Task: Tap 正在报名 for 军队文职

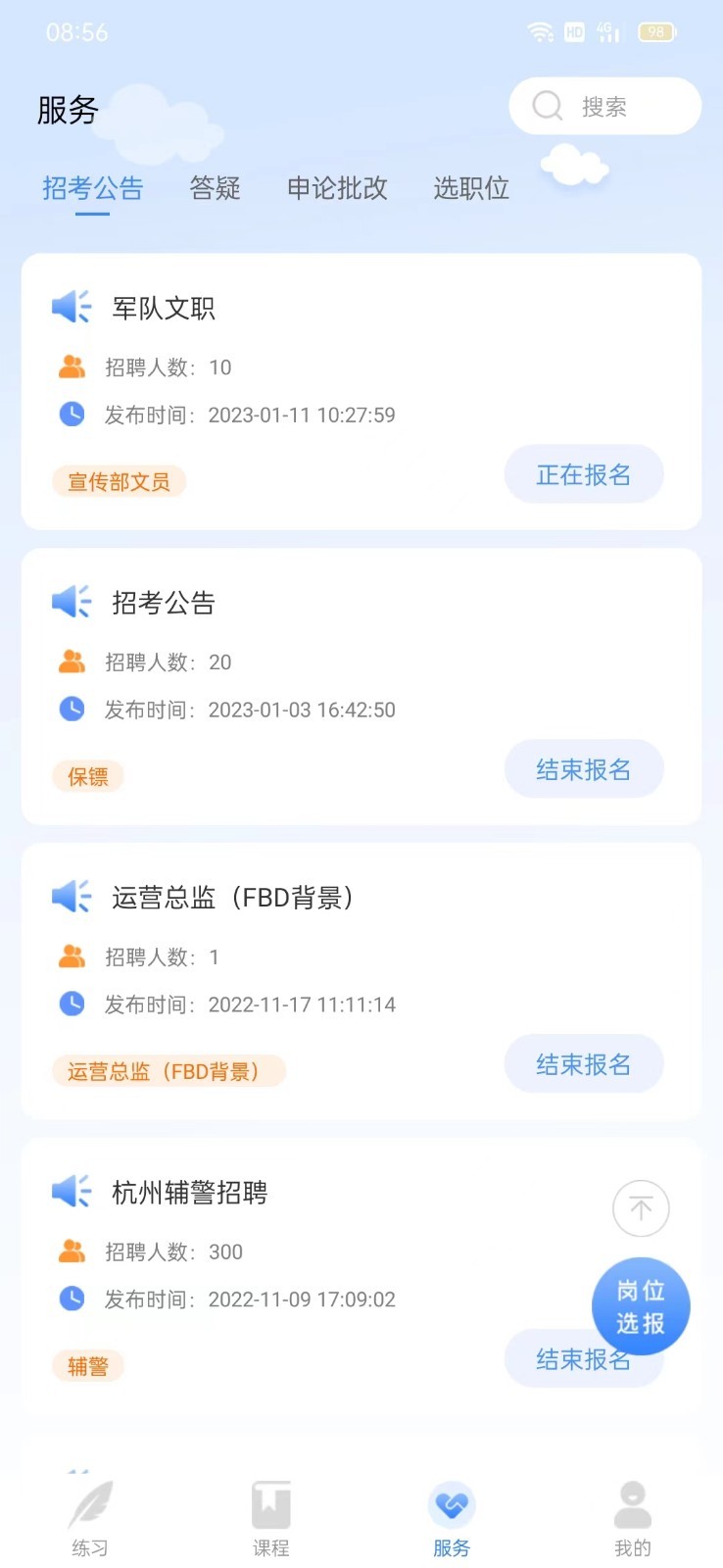Action: pos(584,475)
